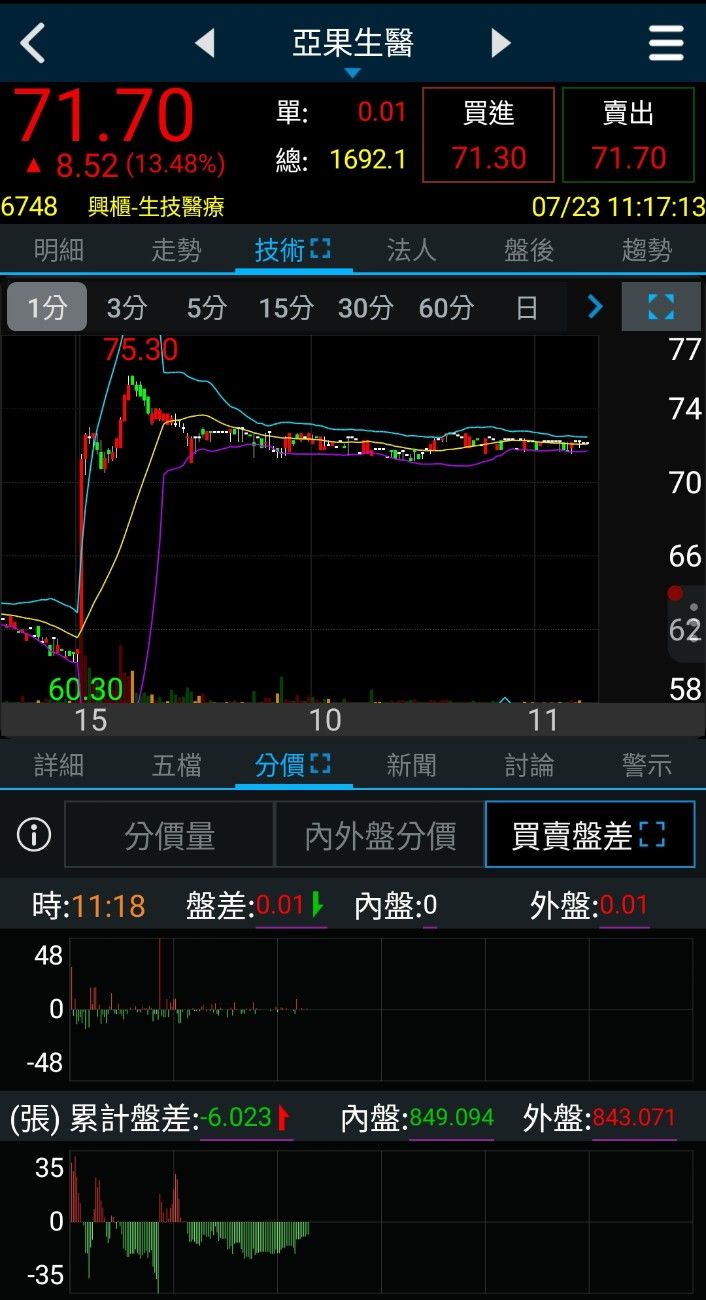Select the 內外盤分價 view
Viewport: 706px width, 1300px height.
tap(380, 835)
